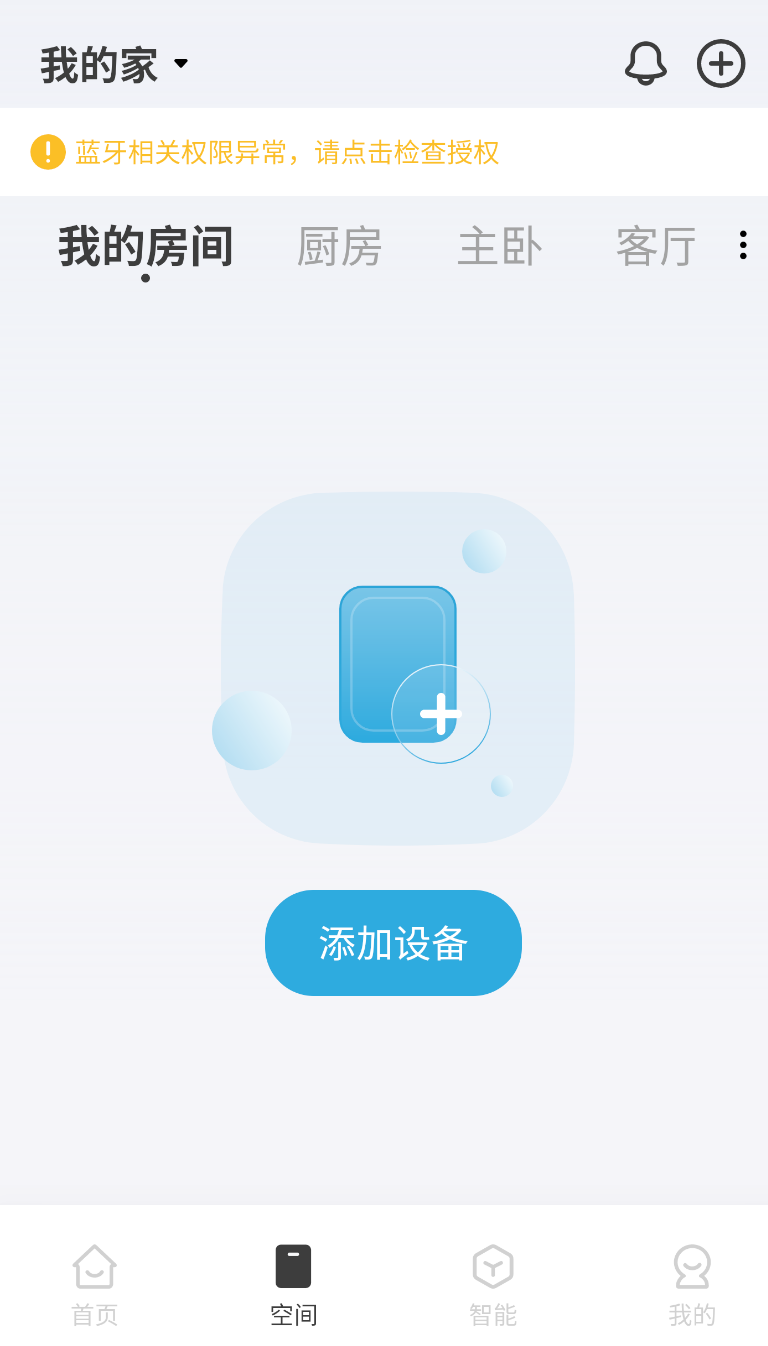Open the notifications bell

click(645, 64)
